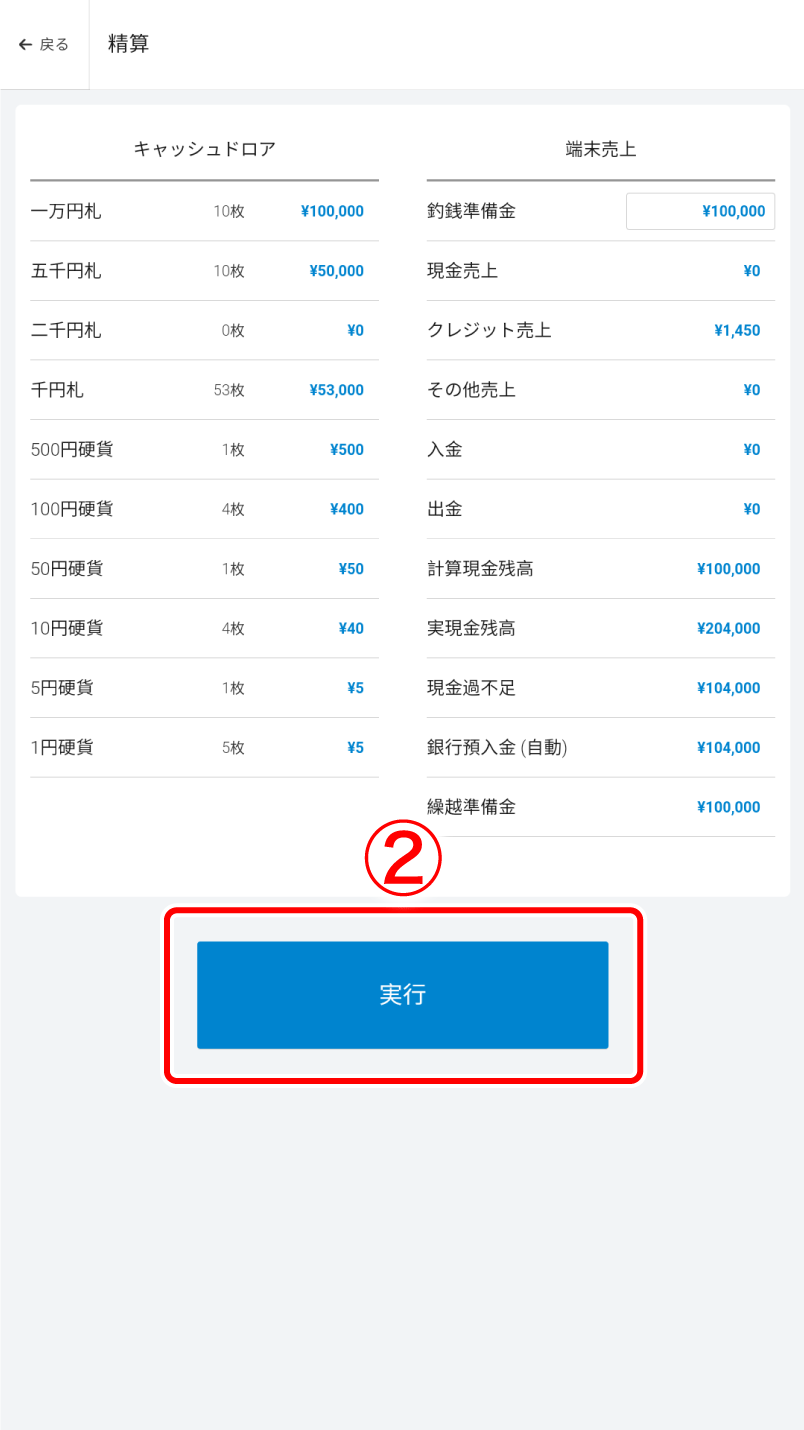Edit the 釣銭準備金 amount field
Viewport: 804px width, 1430px height.
tap(700, 211)
